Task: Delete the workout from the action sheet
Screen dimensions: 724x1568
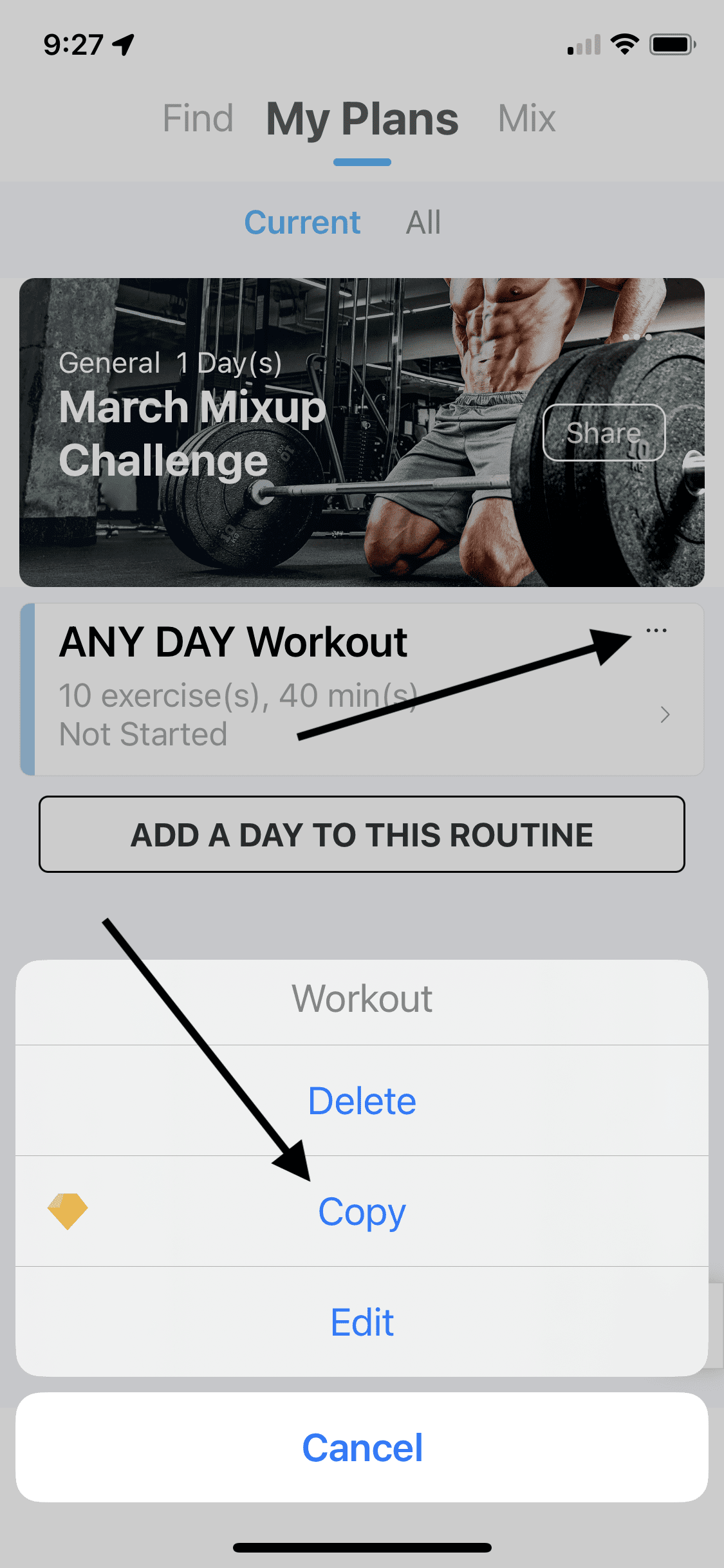Action: (x=362, y=1100)
